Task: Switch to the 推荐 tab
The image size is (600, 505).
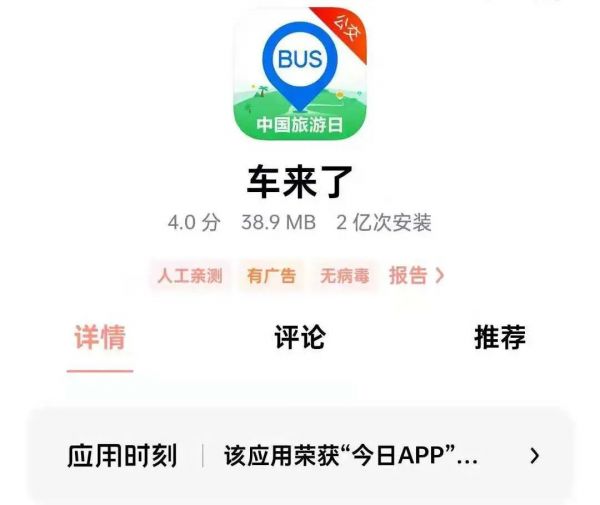Action: 499,338
